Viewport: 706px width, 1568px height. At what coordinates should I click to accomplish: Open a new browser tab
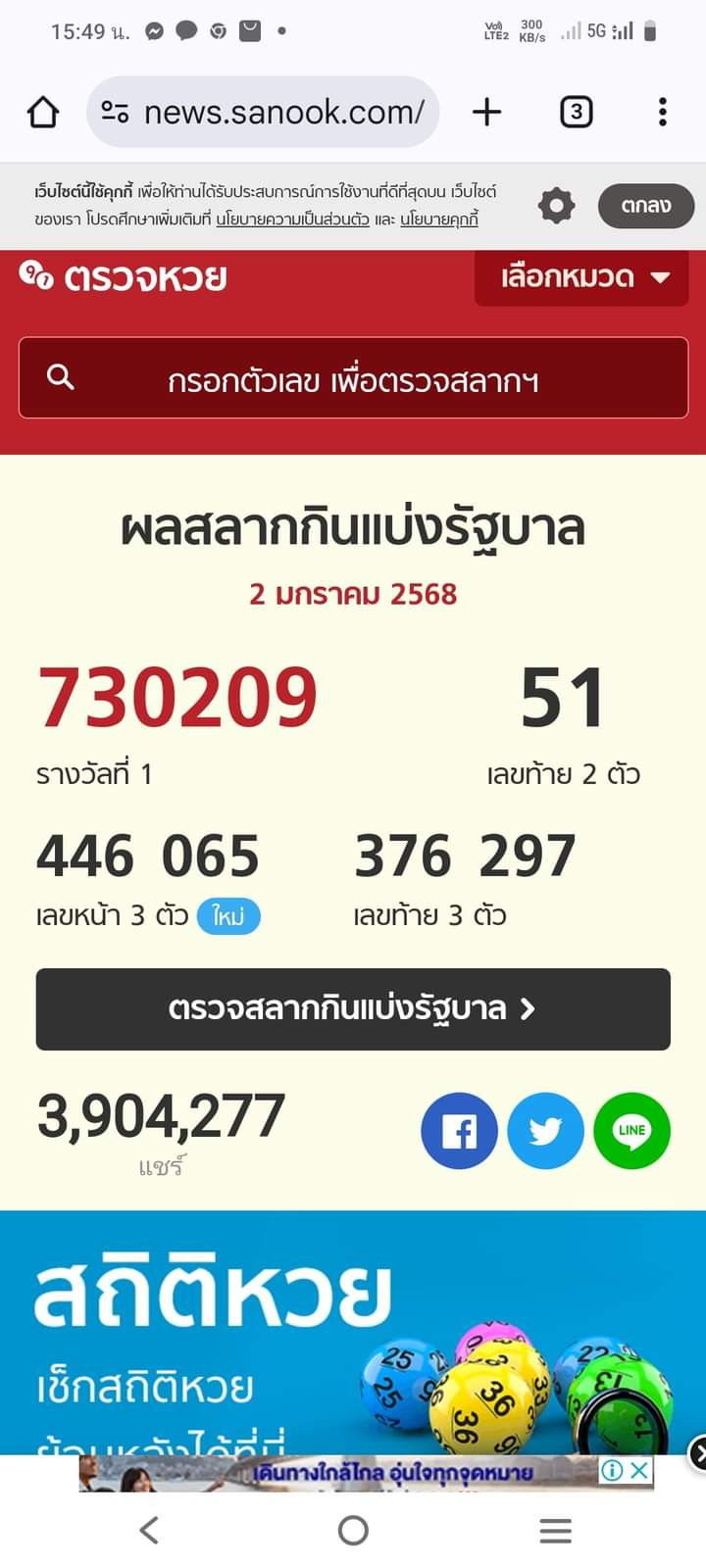point(486,113)
